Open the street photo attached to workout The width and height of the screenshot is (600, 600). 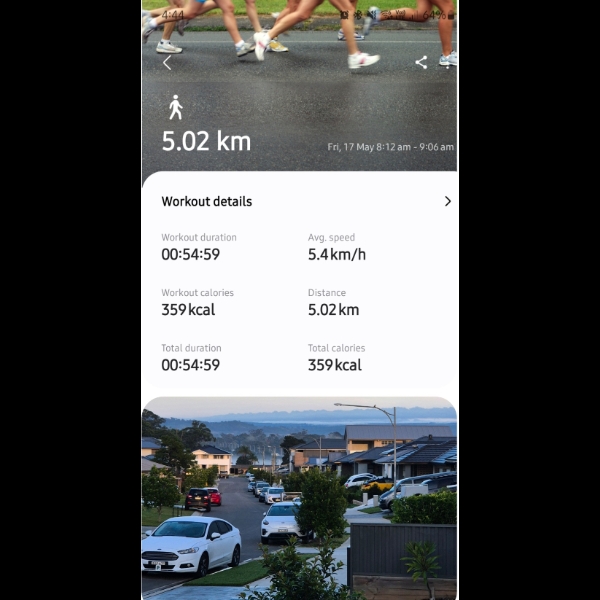[x=299, y=497]
